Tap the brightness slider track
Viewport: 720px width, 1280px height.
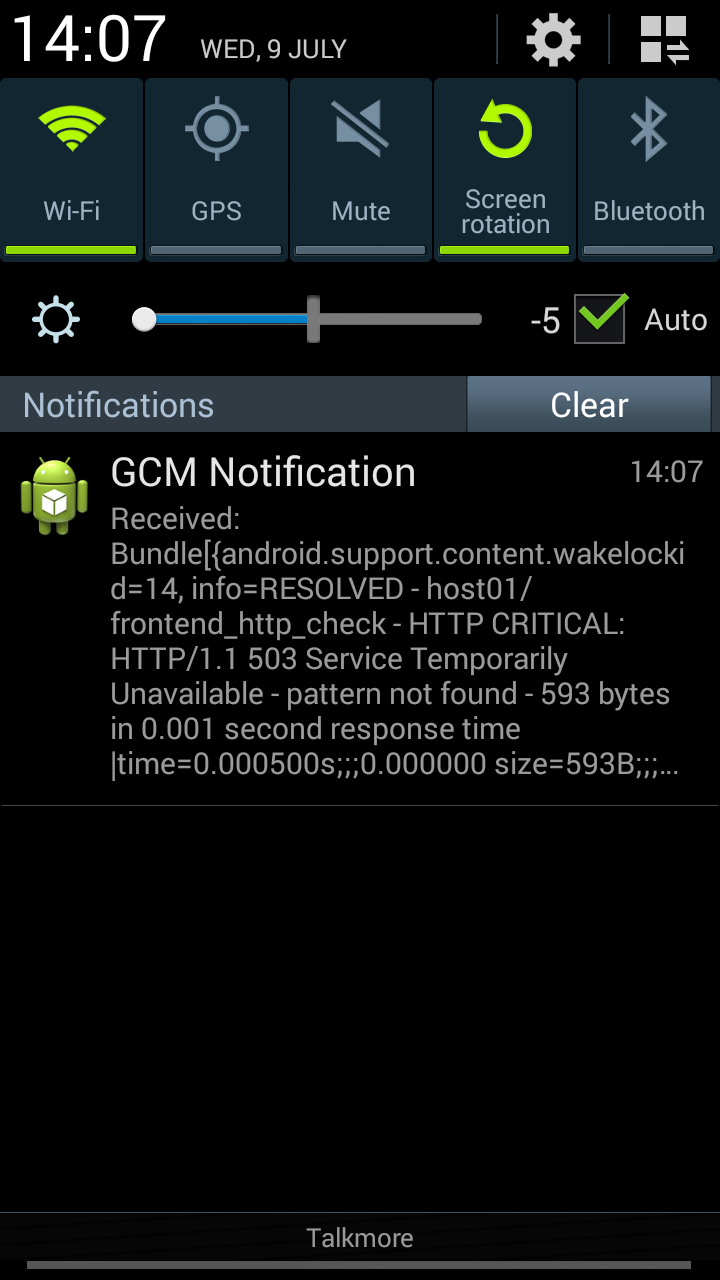click(308, 320)
